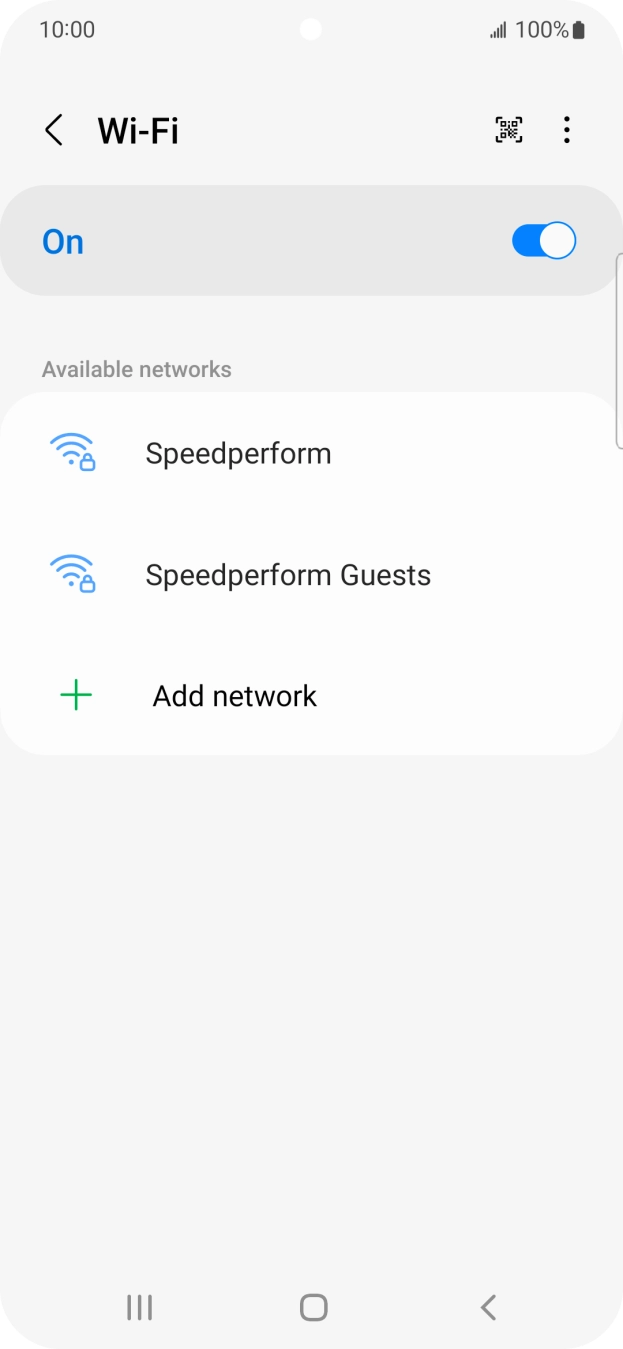The height and width of the screenshot is (1349, 623).
Task: Open the more options menu
Action: pos(567,130)
